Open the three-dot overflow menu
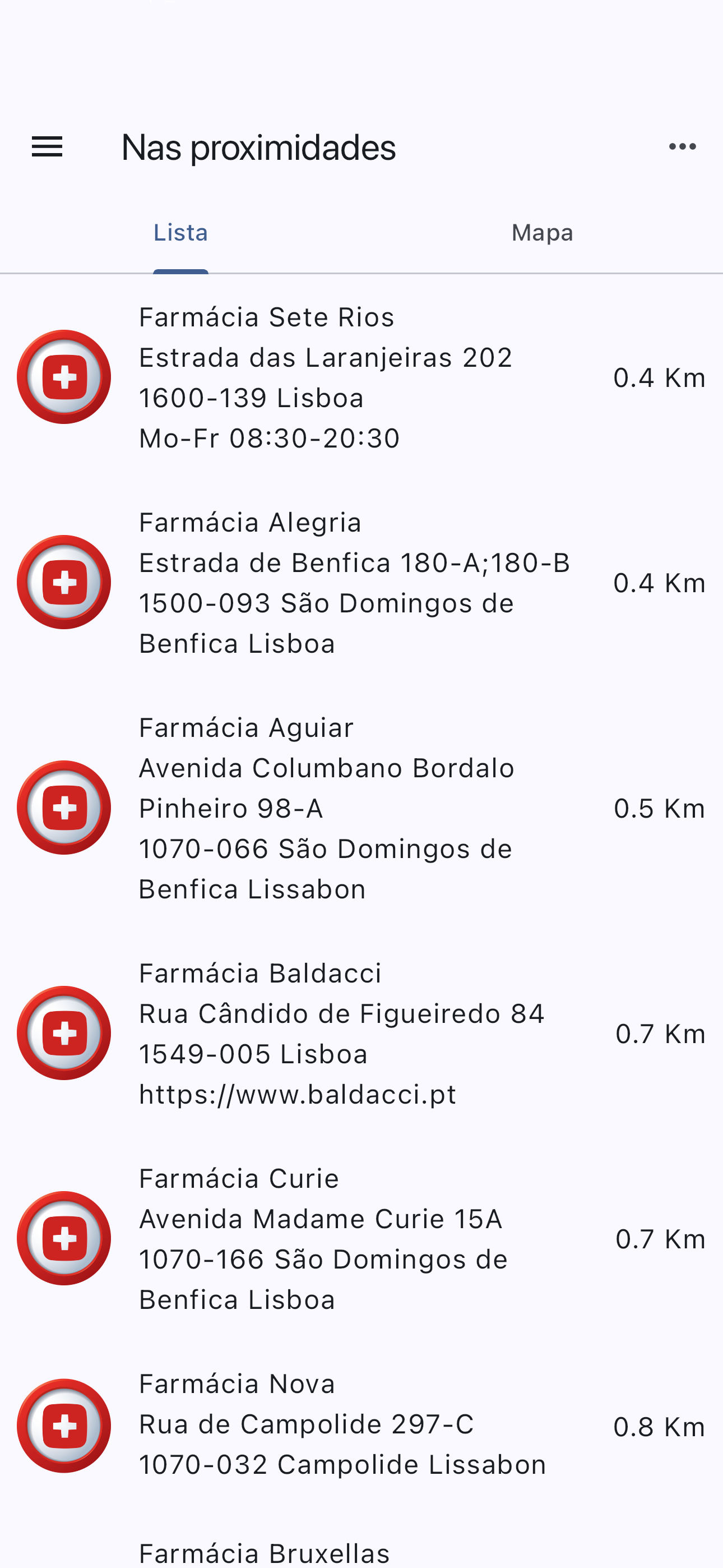723x1568 pixels. (682, 147)
